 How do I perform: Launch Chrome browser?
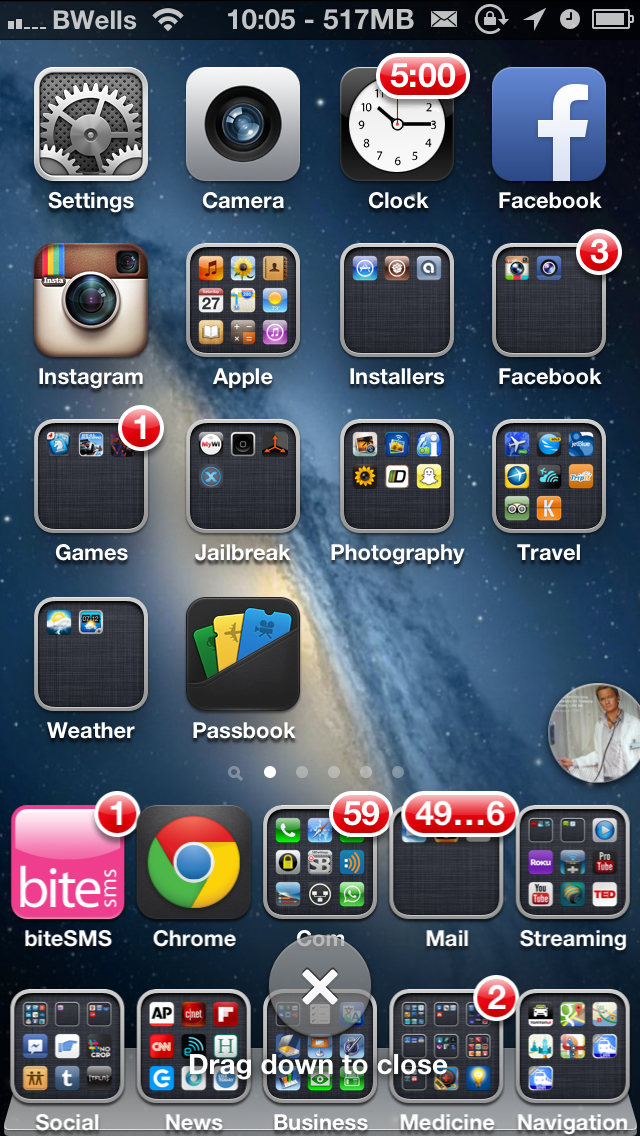(194, 863)
